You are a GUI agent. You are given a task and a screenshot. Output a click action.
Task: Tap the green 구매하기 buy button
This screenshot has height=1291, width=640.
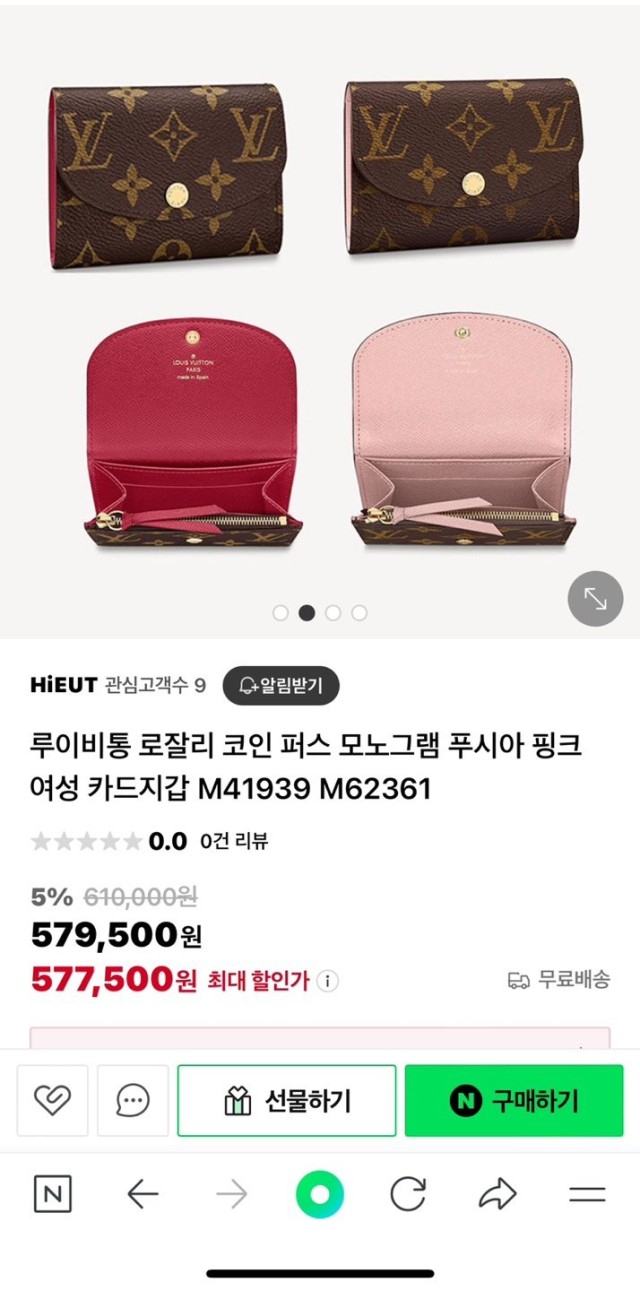pyautogui.click(x=514, y=1100)
